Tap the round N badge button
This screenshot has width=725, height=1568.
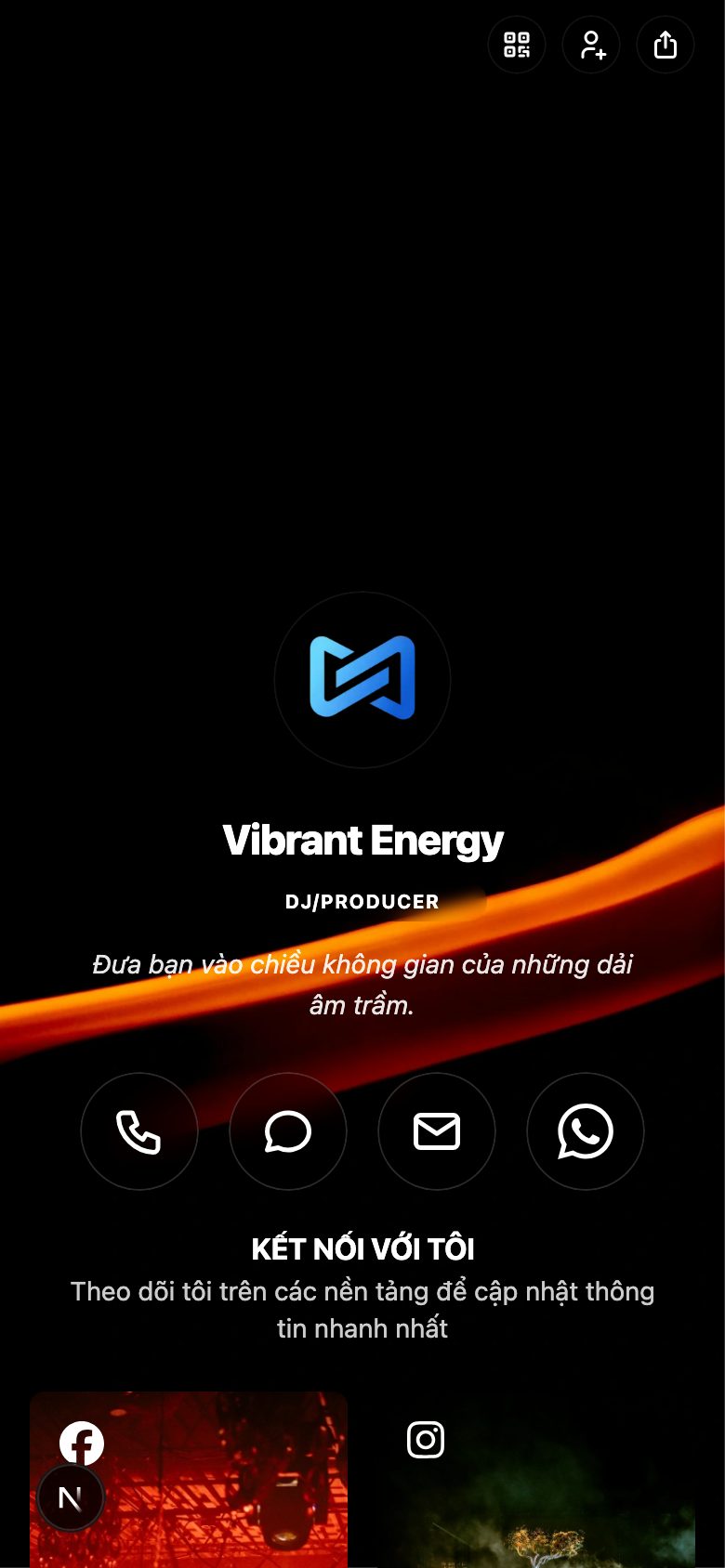pyautogui.click(x=71, y=1497)
